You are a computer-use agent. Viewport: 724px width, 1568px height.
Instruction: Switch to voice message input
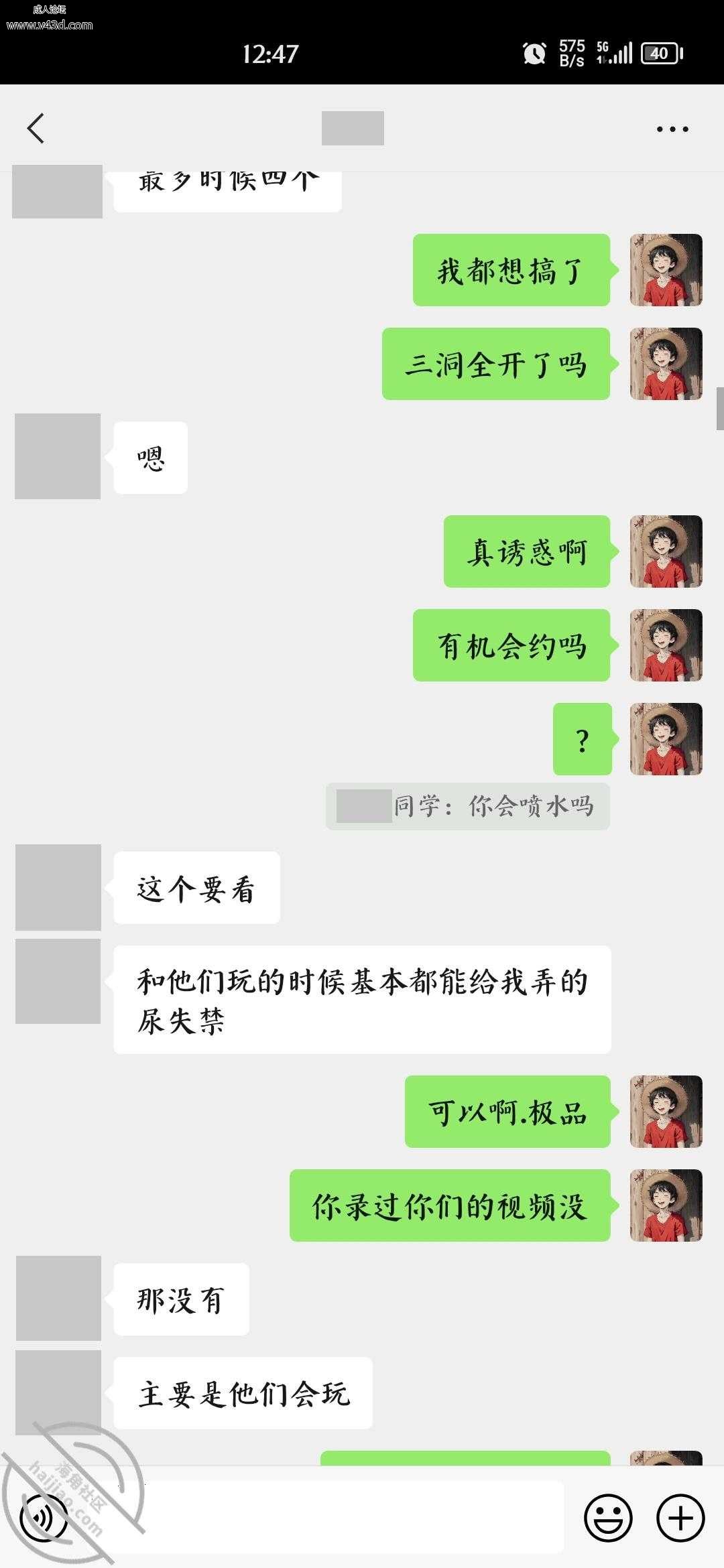tap(44, 1518)
